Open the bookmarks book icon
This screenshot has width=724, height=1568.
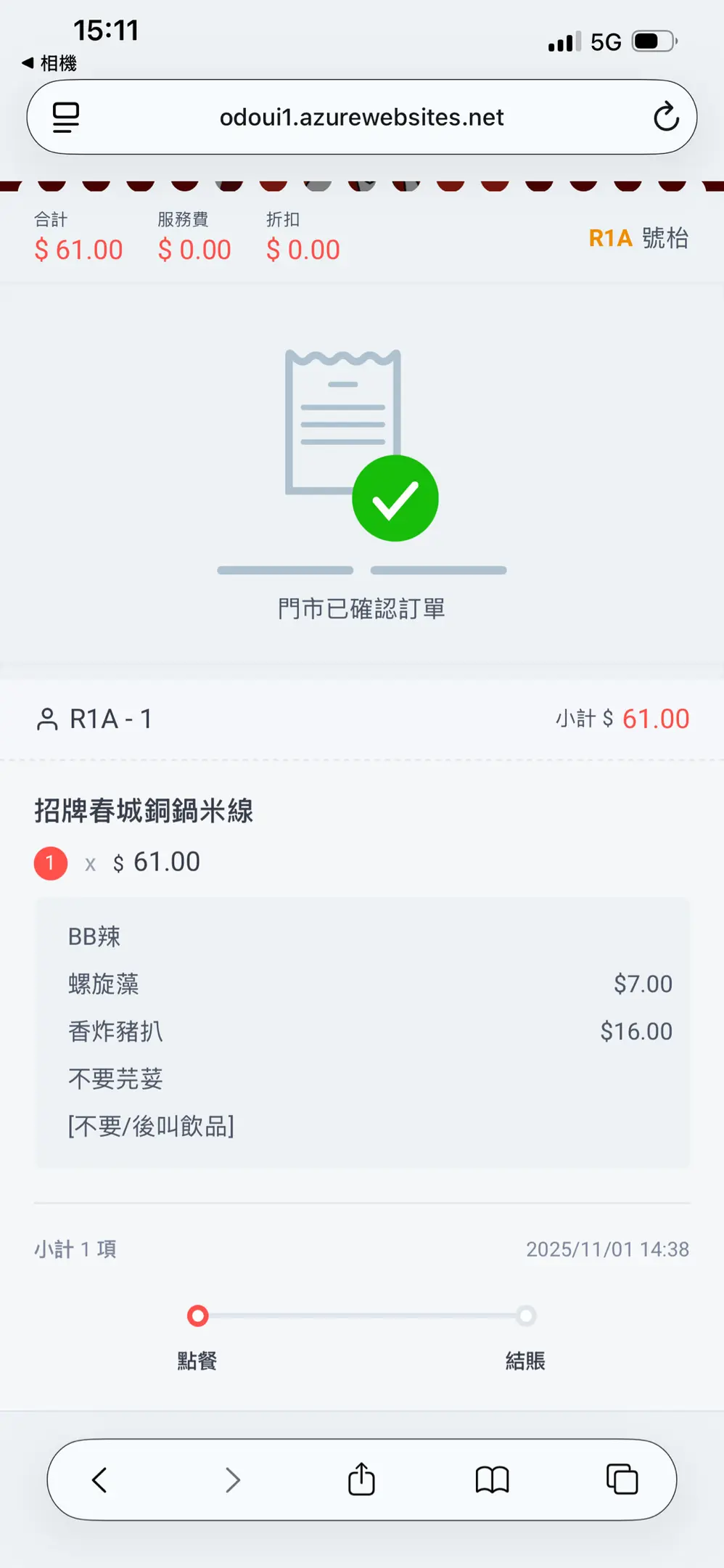[492, 1479]
